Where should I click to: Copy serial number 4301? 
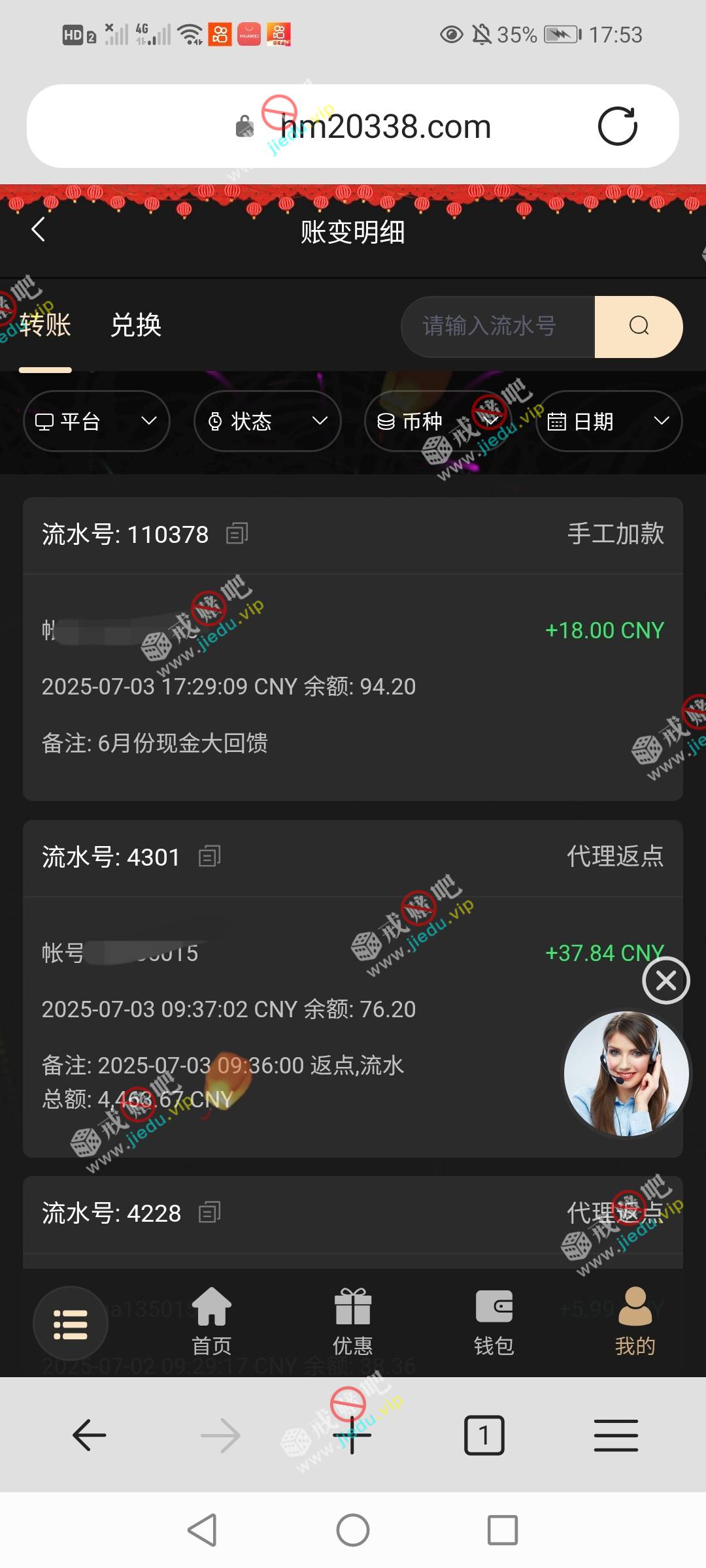[209, 856]
